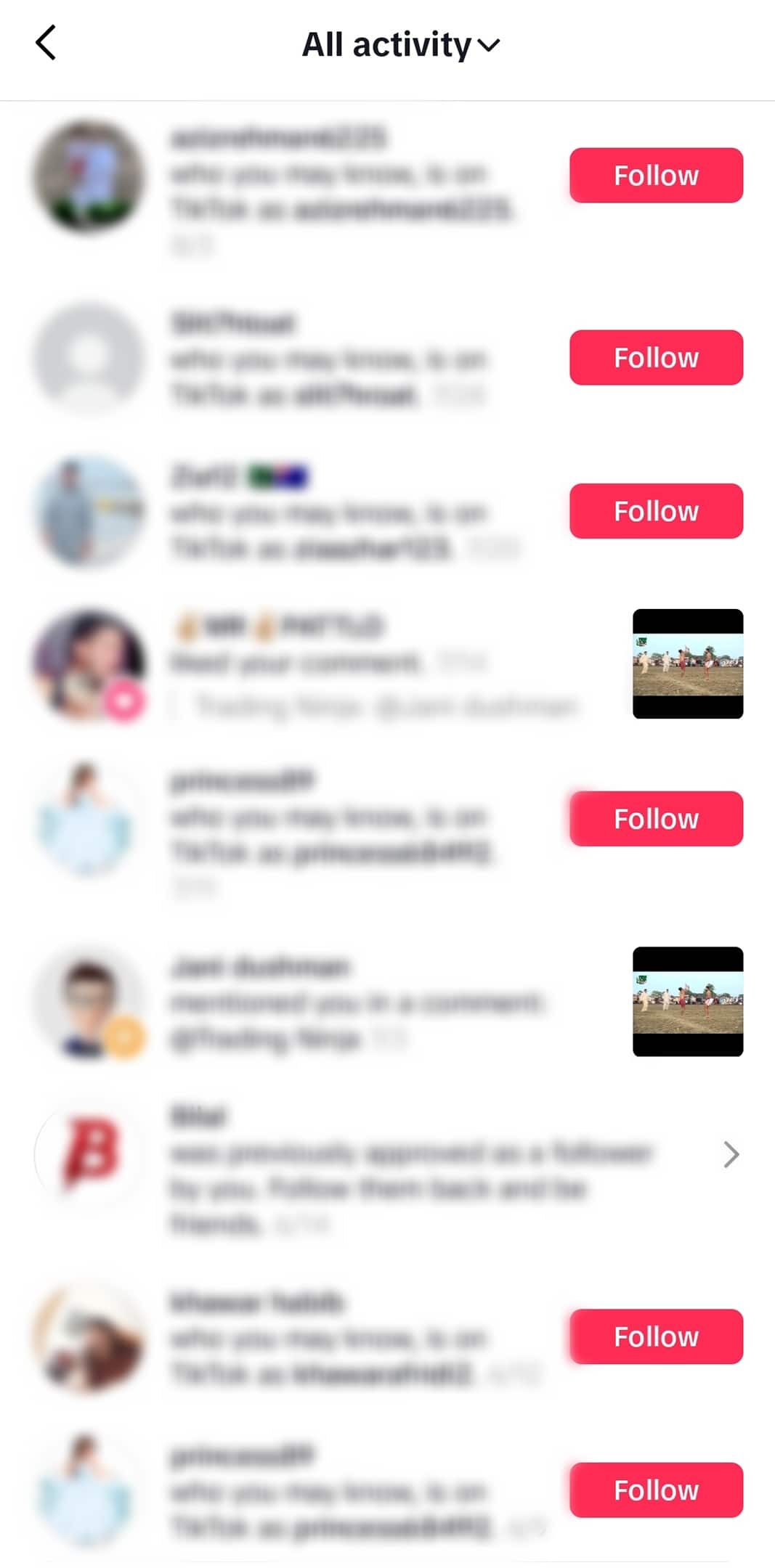Follow the user with flag emojis in name
Viewport: 775px width, 1568px height.
click(x=655, y=511)
